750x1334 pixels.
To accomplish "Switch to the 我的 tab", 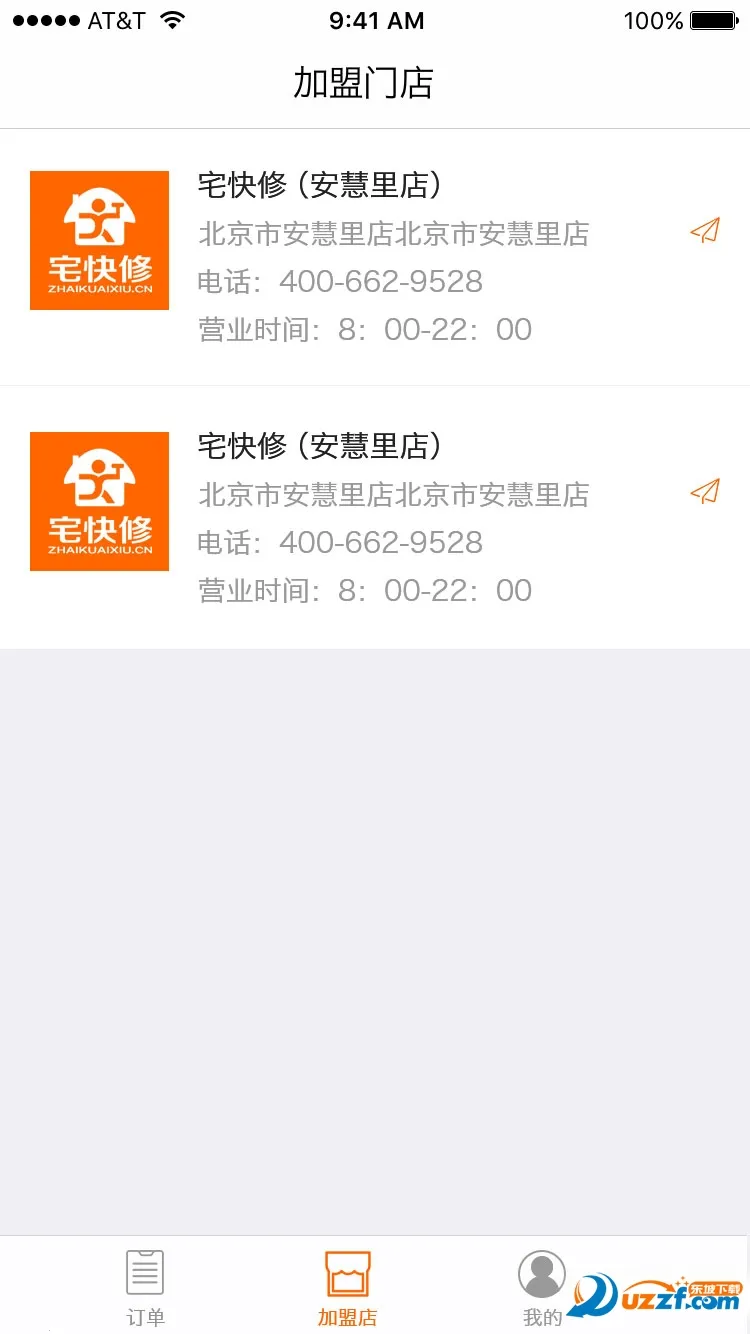I will point(540,1290).
